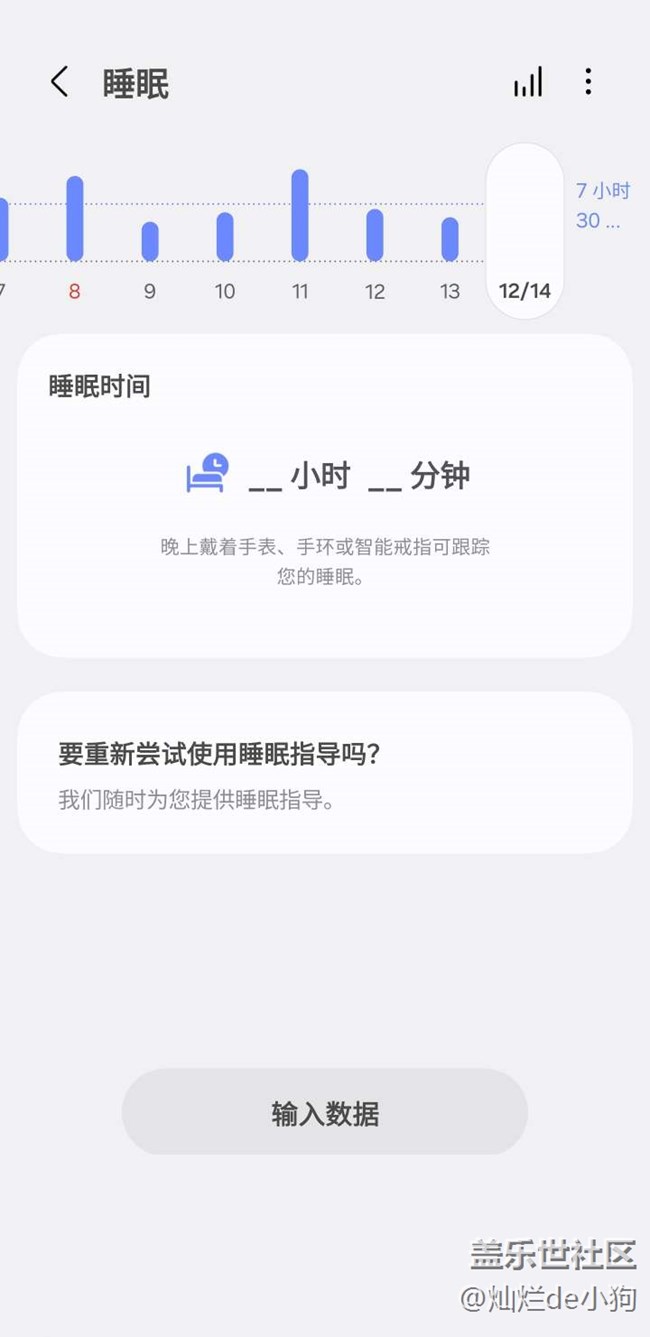The height and width of the screenshot is (1337, 650).
Task: Open the 睡眠时间 card
Action: pos(325,495)
